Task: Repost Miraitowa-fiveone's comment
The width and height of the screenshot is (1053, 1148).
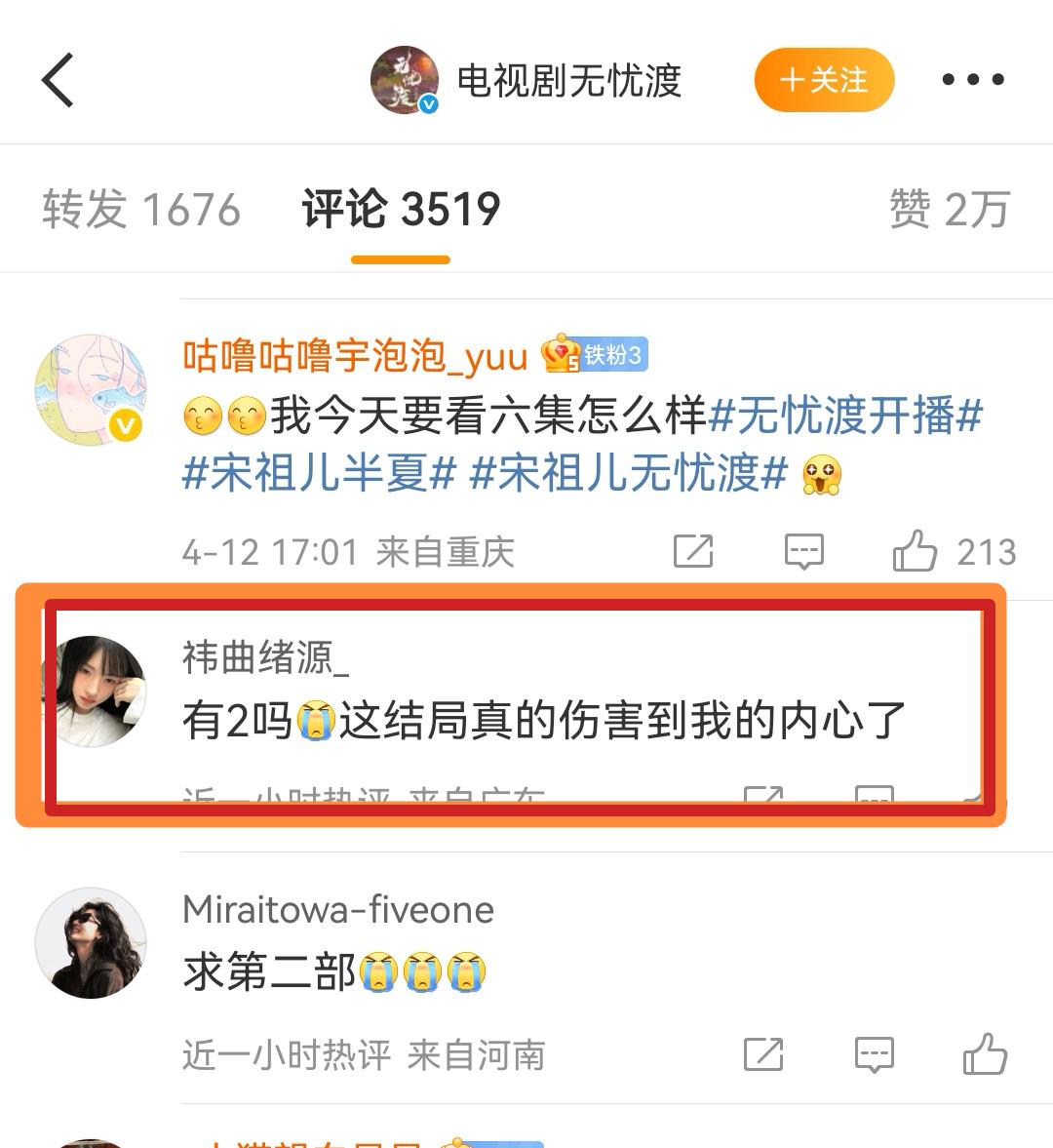Action: pyautogui.click(x=762, y=1054)
